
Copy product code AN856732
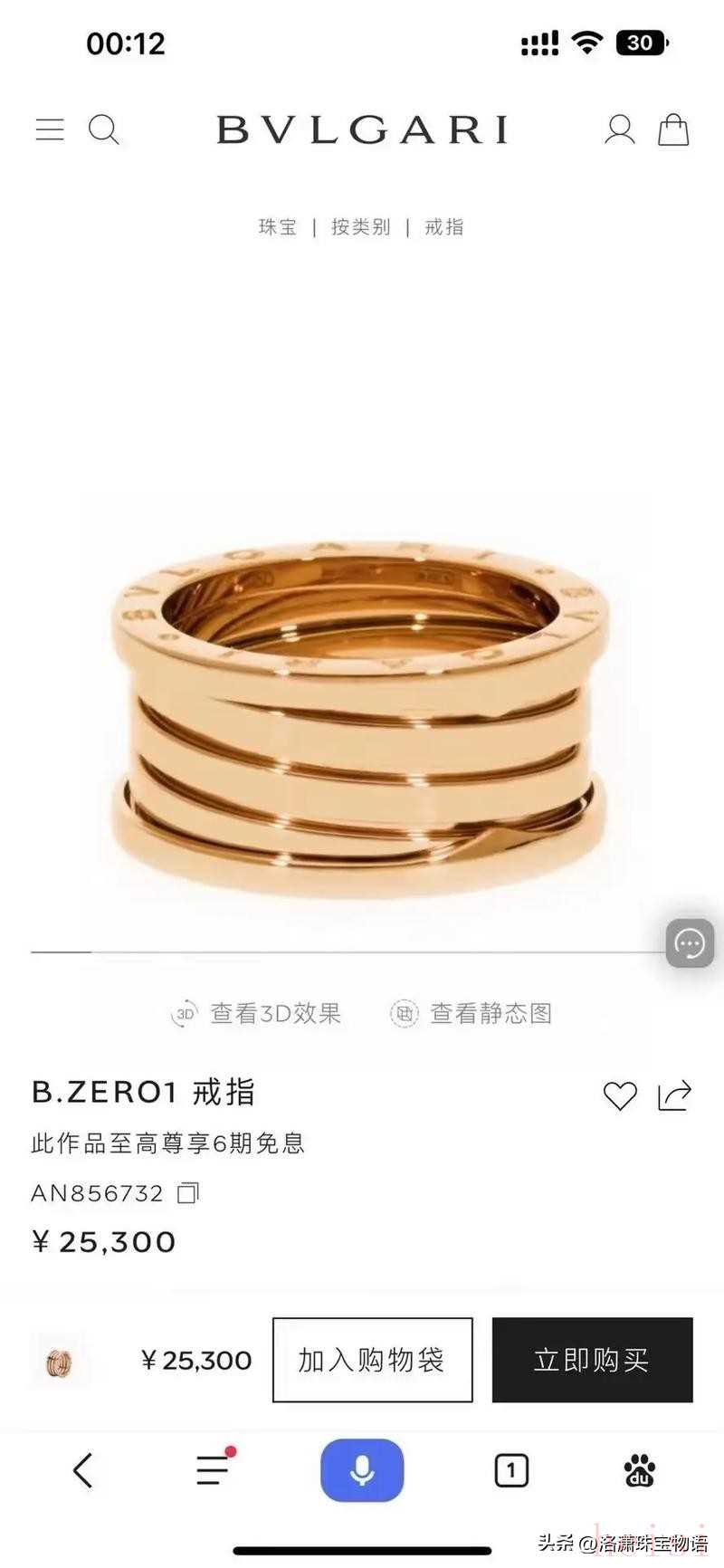pyautogui.click(x=188, y=1193)
